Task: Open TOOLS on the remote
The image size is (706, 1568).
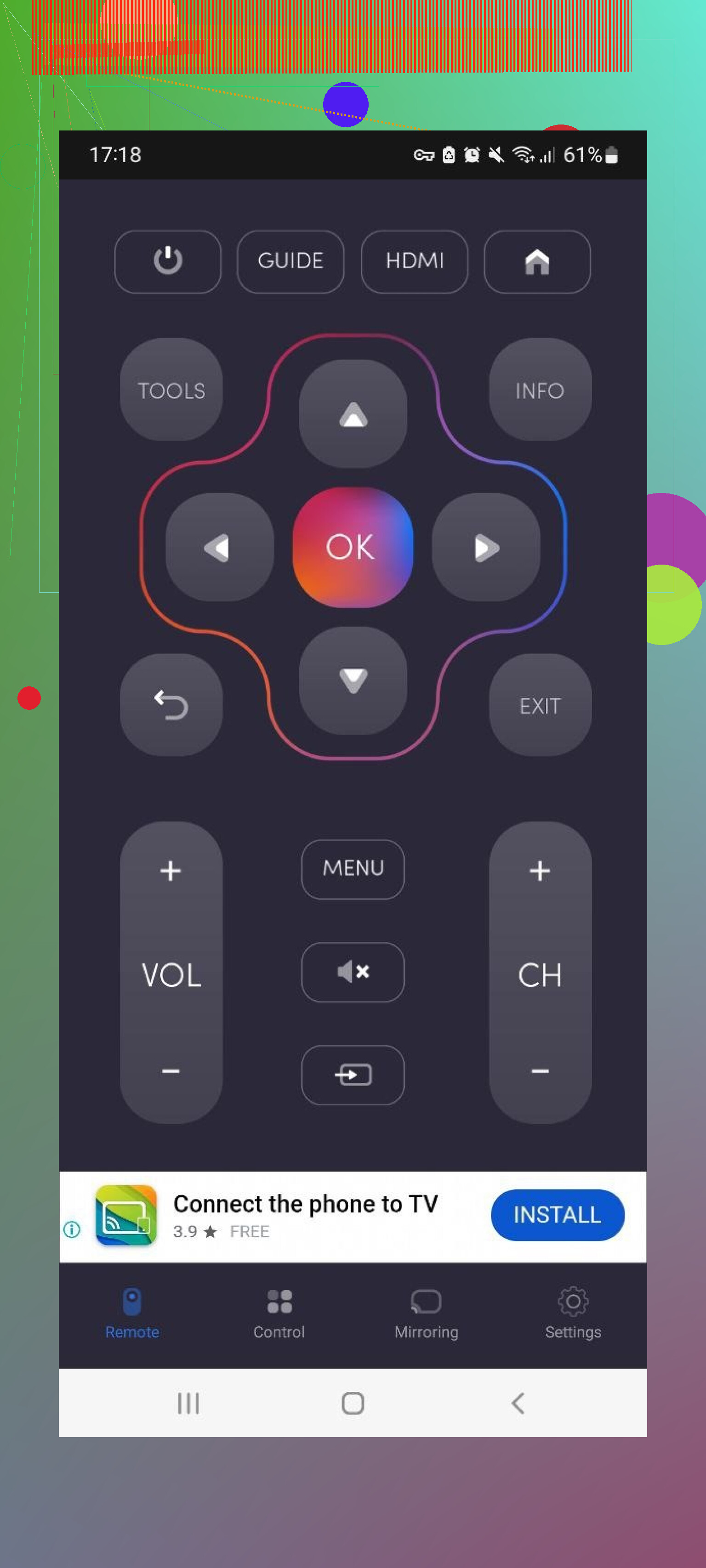Action: click(171, 390)
